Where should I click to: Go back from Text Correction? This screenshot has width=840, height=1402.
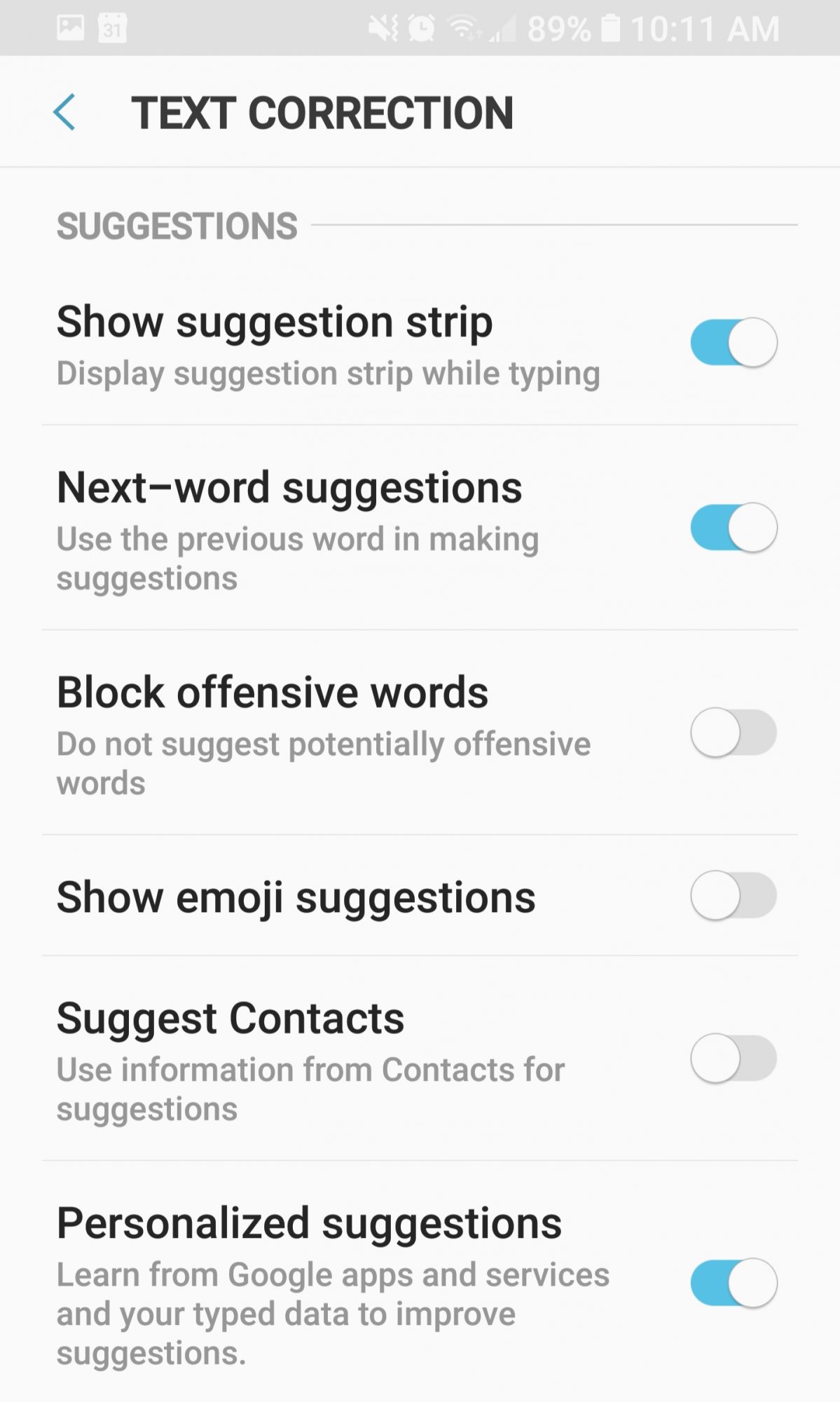pos(64,112)
